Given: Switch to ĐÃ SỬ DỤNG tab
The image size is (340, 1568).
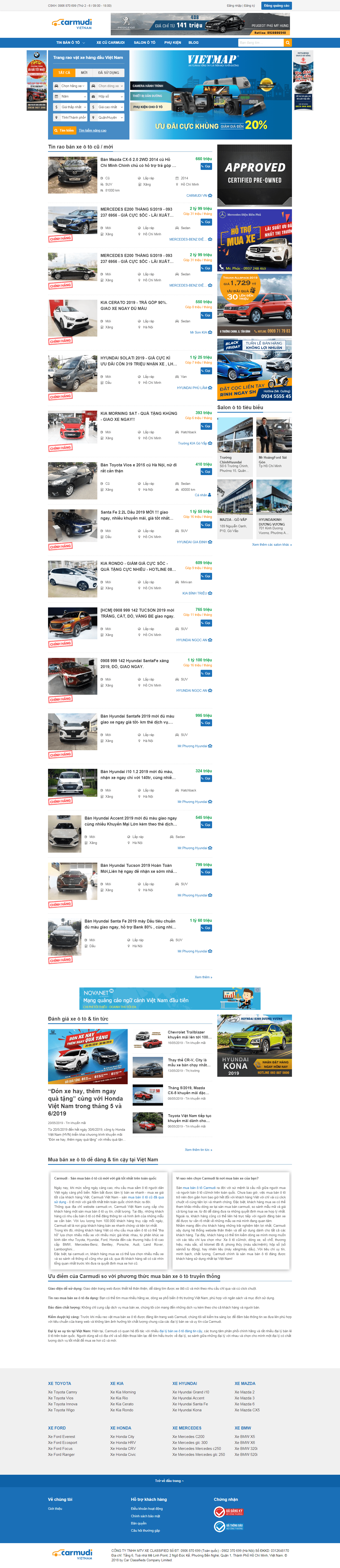Looking at the screenshot, I should point(109,72).
